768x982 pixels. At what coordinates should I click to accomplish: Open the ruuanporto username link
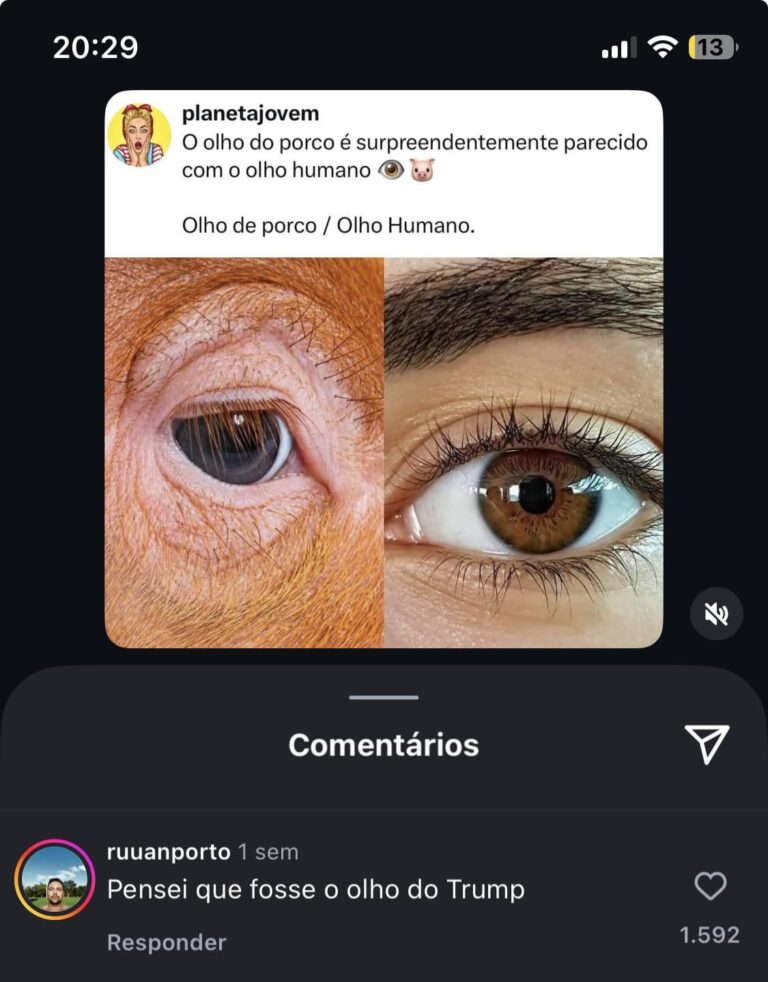168,852
